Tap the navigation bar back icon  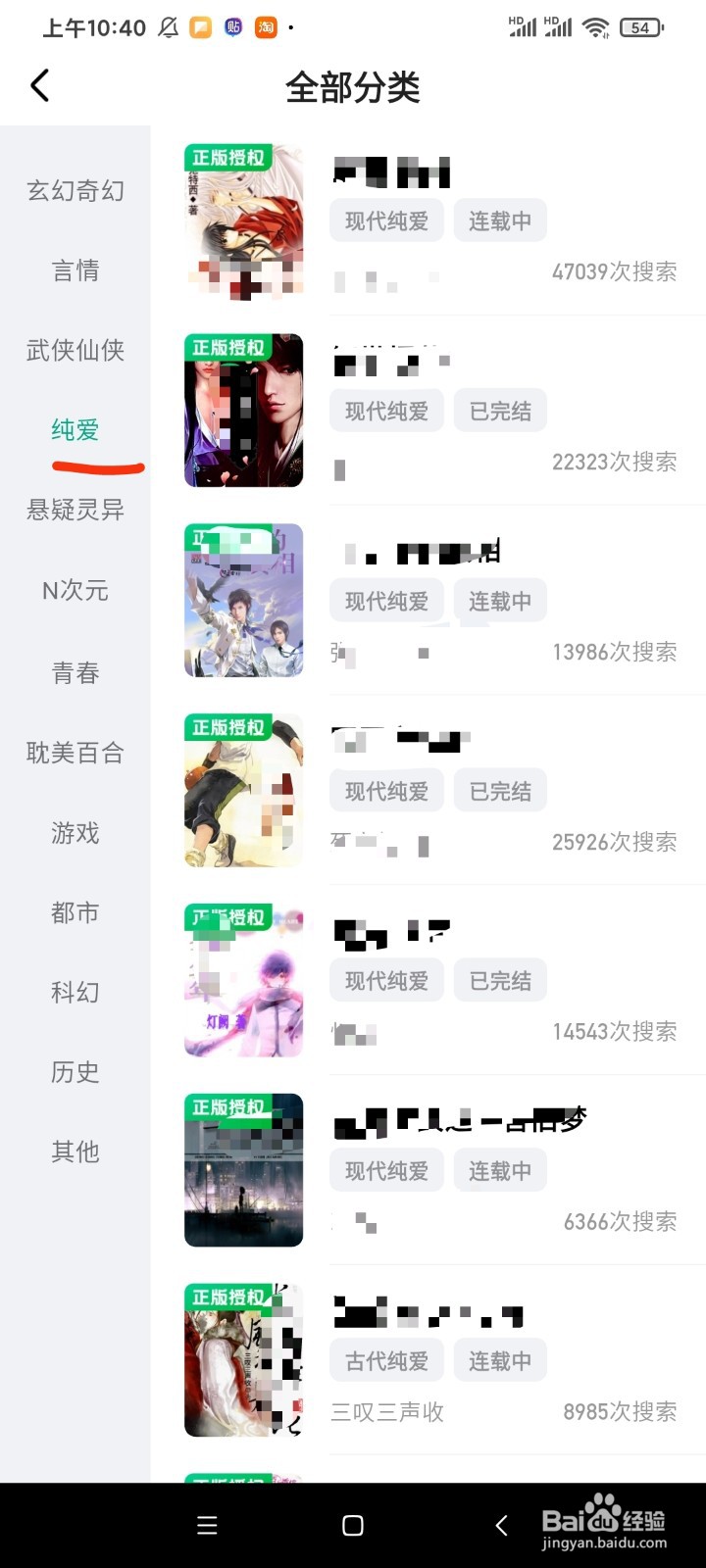[500, 1525]
